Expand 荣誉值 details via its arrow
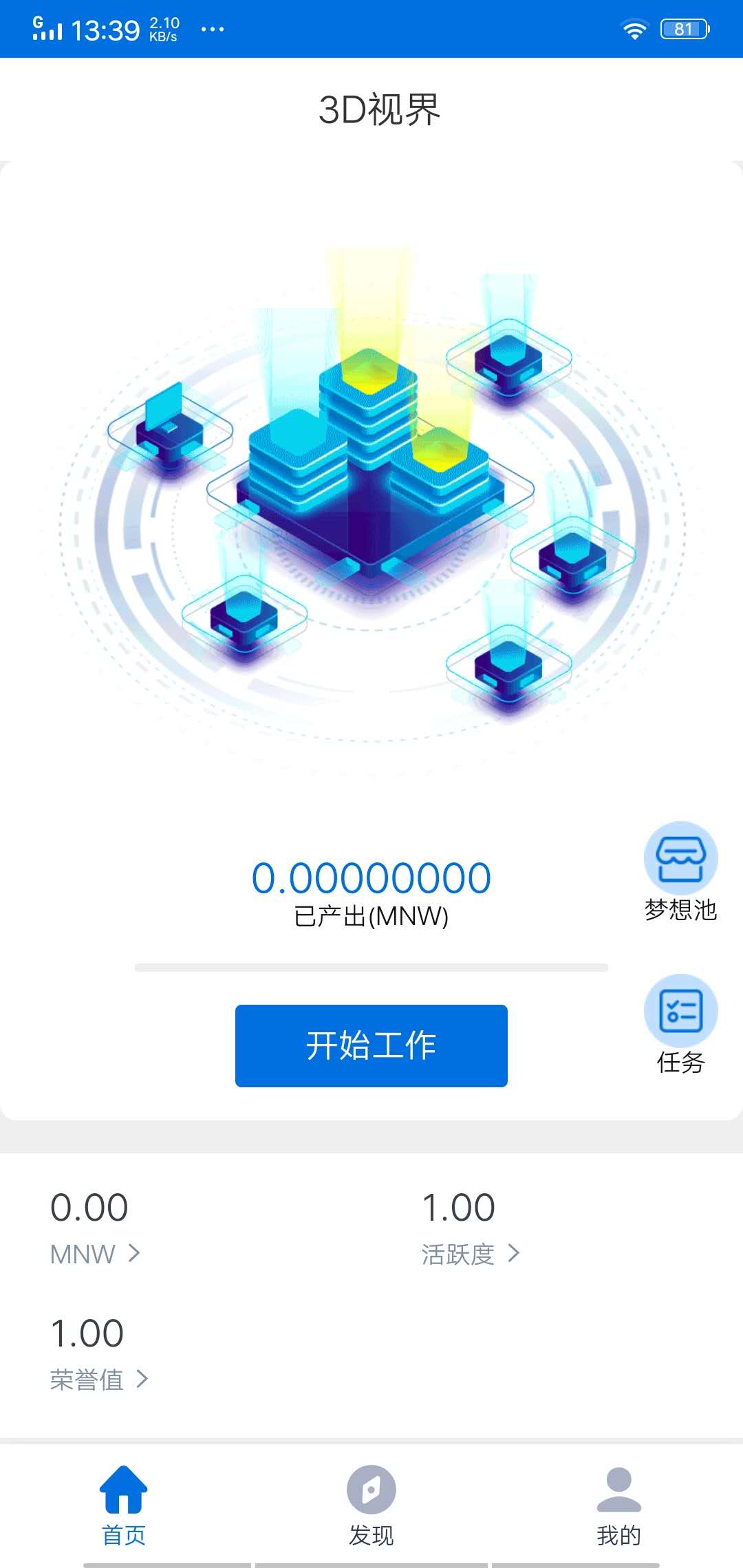743x1568 pixels. 143,1379
